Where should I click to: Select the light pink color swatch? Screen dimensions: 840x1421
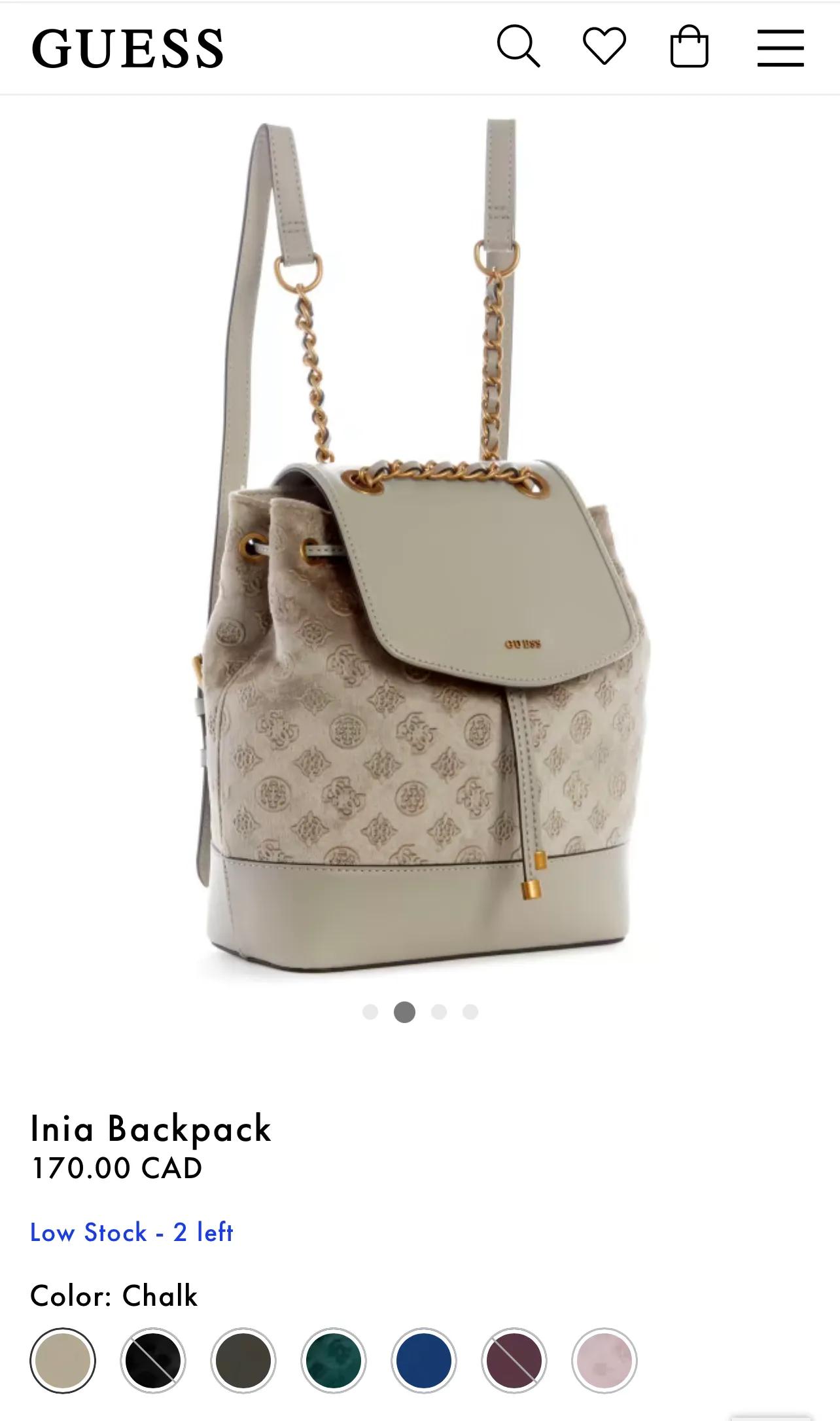pyautogui.click(x=604, y=1361)
